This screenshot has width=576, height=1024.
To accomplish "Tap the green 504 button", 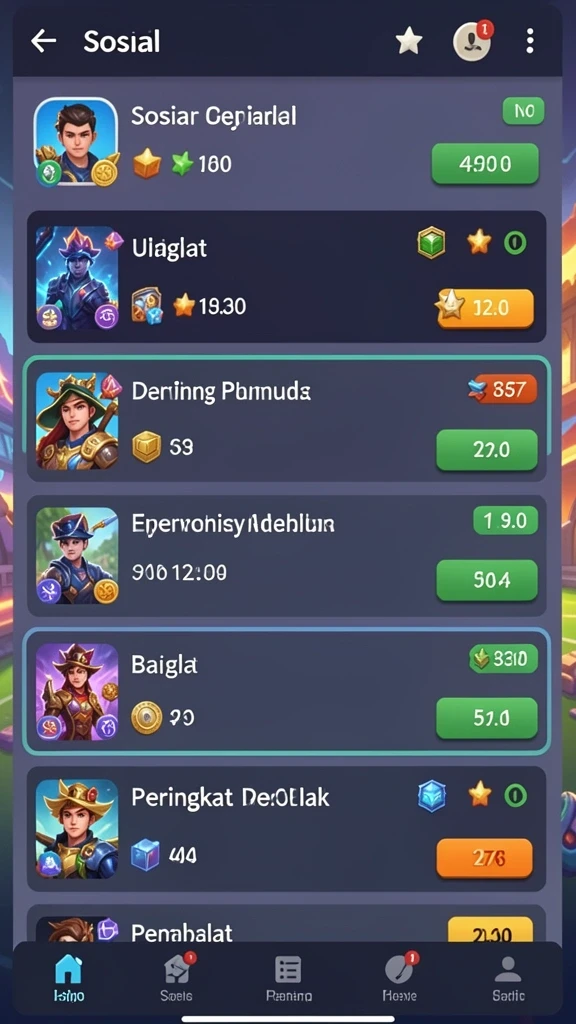I will (x=487, y=580).
